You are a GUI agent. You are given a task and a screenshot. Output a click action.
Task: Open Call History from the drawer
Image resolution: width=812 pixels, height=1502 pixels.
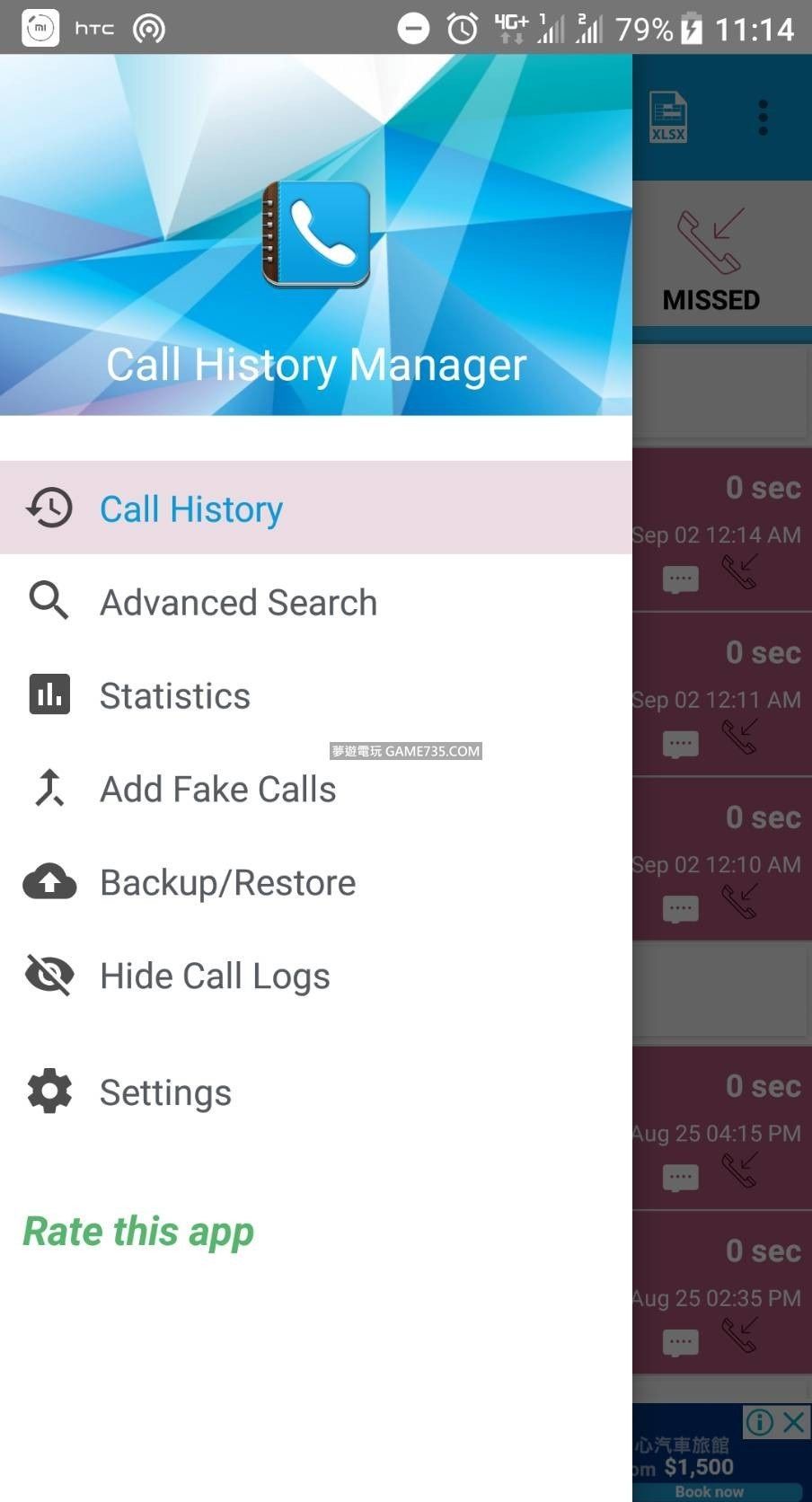pos(190,508)
